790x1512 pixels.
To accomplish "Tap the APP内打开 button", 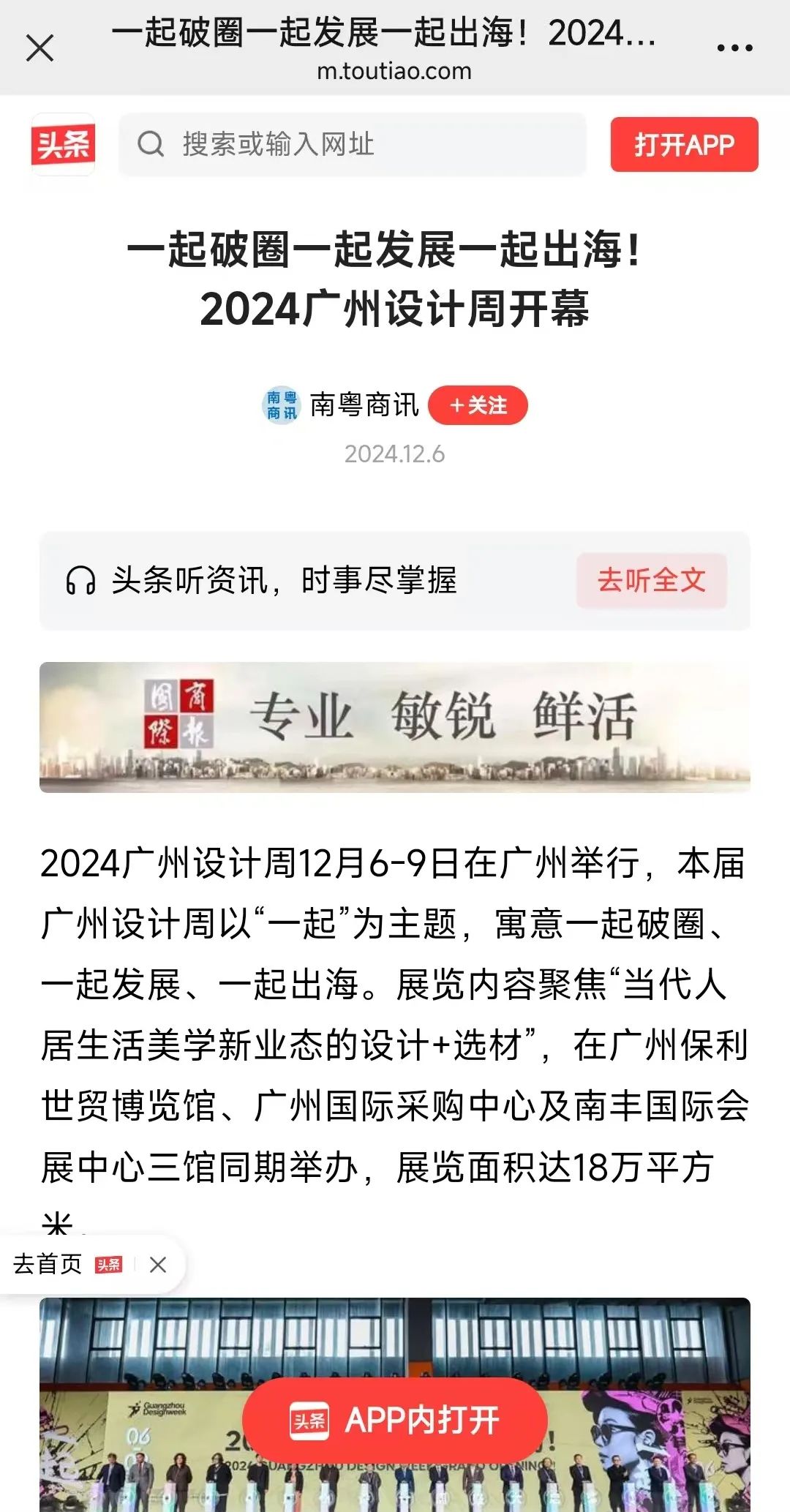I will pyautogui.click(x=395, y=1421).
